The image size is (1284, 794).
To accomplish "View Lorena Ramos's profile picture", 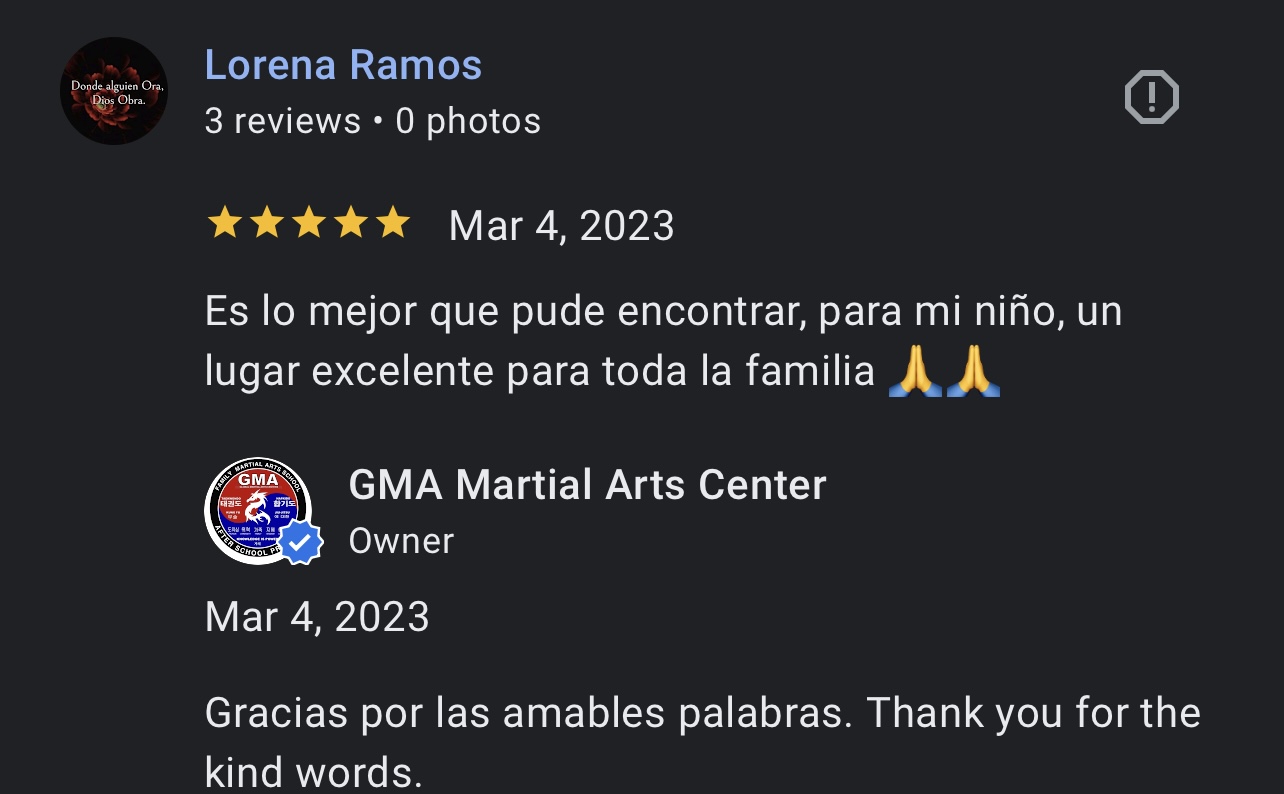I will pos(113,91).
